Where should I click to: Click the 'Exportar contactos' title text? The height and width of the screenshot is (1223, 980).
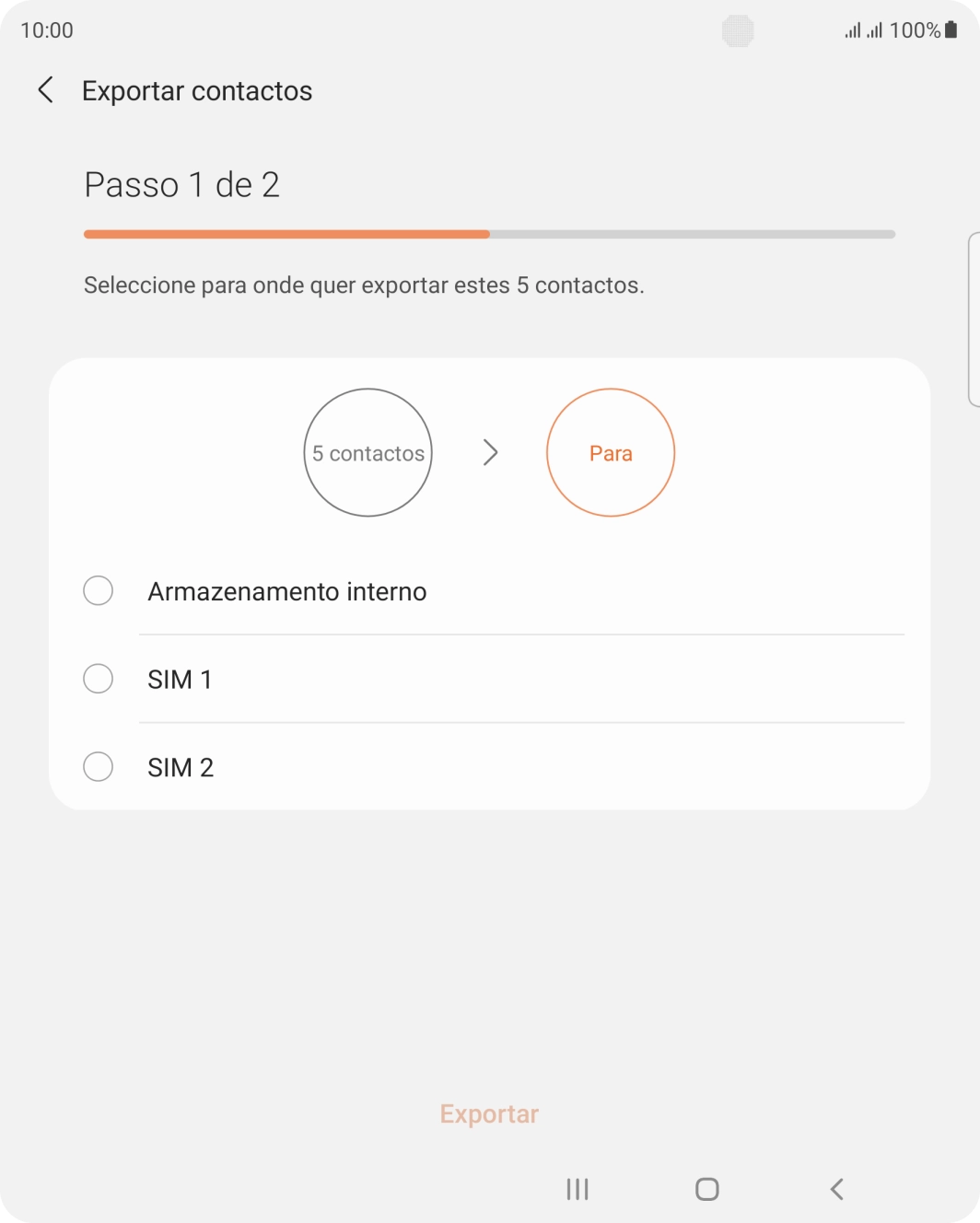pos(197,90)
